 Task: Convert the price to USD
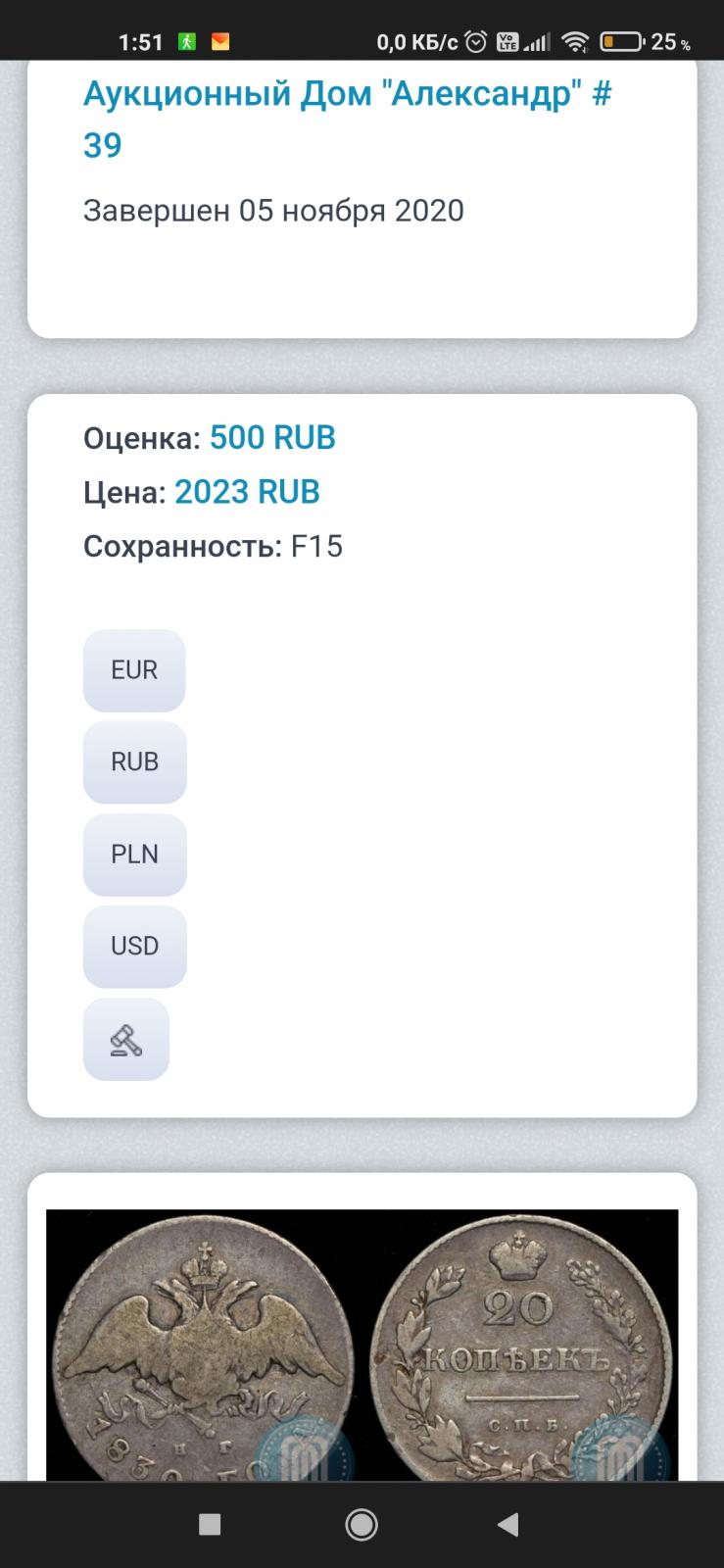[x=134, y=947]
